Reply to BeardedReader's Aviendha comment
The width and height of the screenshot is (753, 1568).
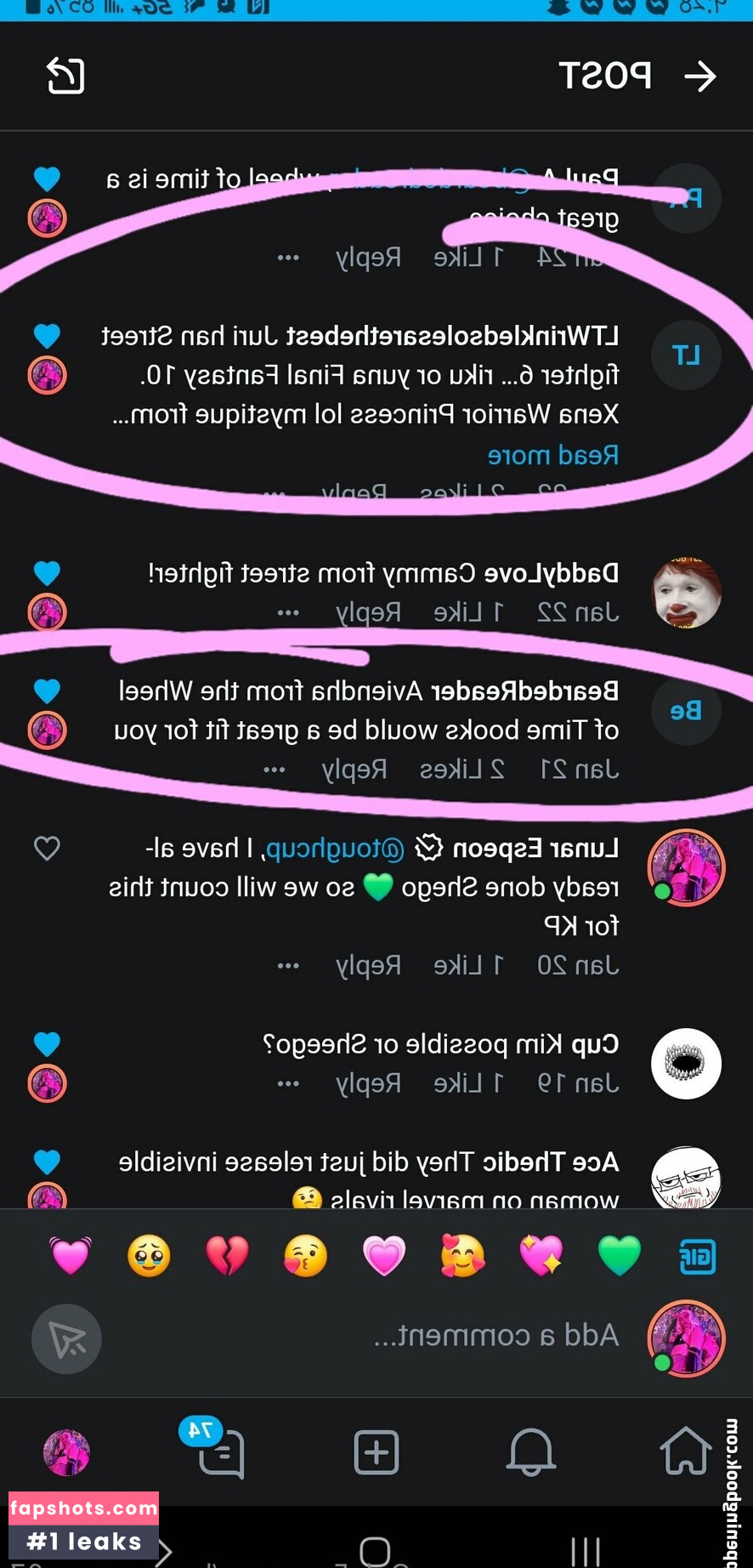pyautogui.click(x=354, y=770)
